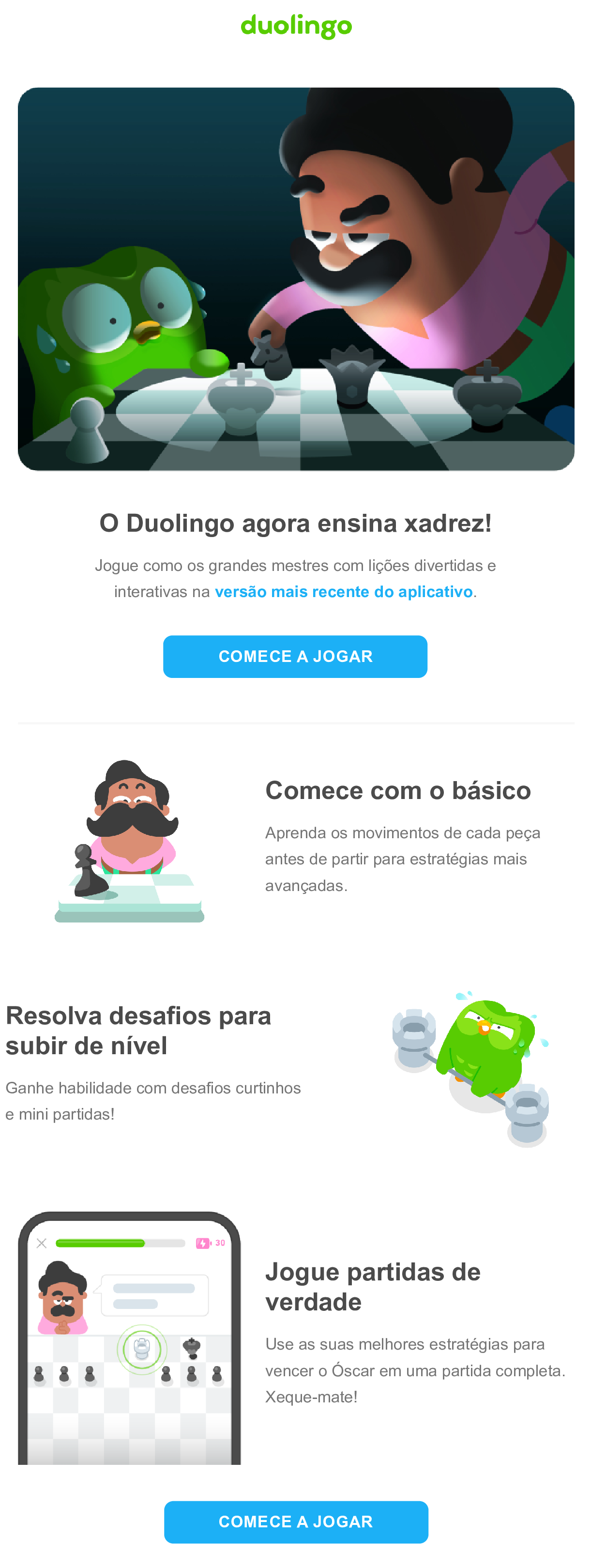Image resolution: width=591 pixels, height=1568 pixels.
Task: Select a black pawn on the mockup chessboard
Action: [x=167, y=1374]
